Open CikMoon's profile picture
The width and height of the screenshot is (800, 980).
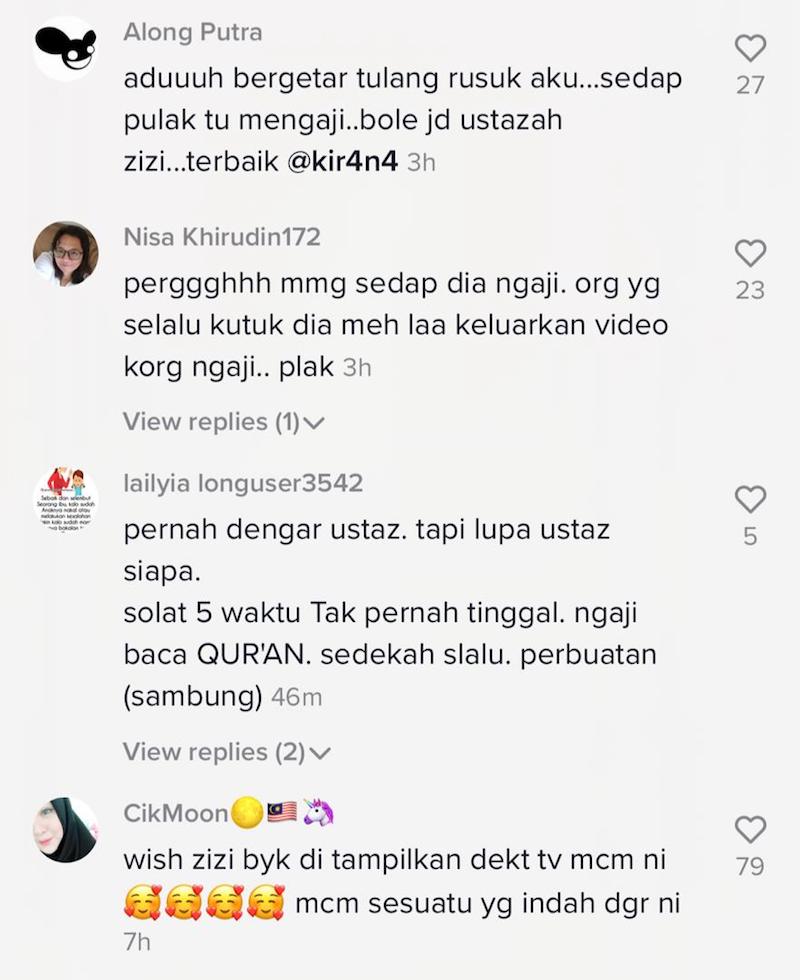[x=66, y=830]
